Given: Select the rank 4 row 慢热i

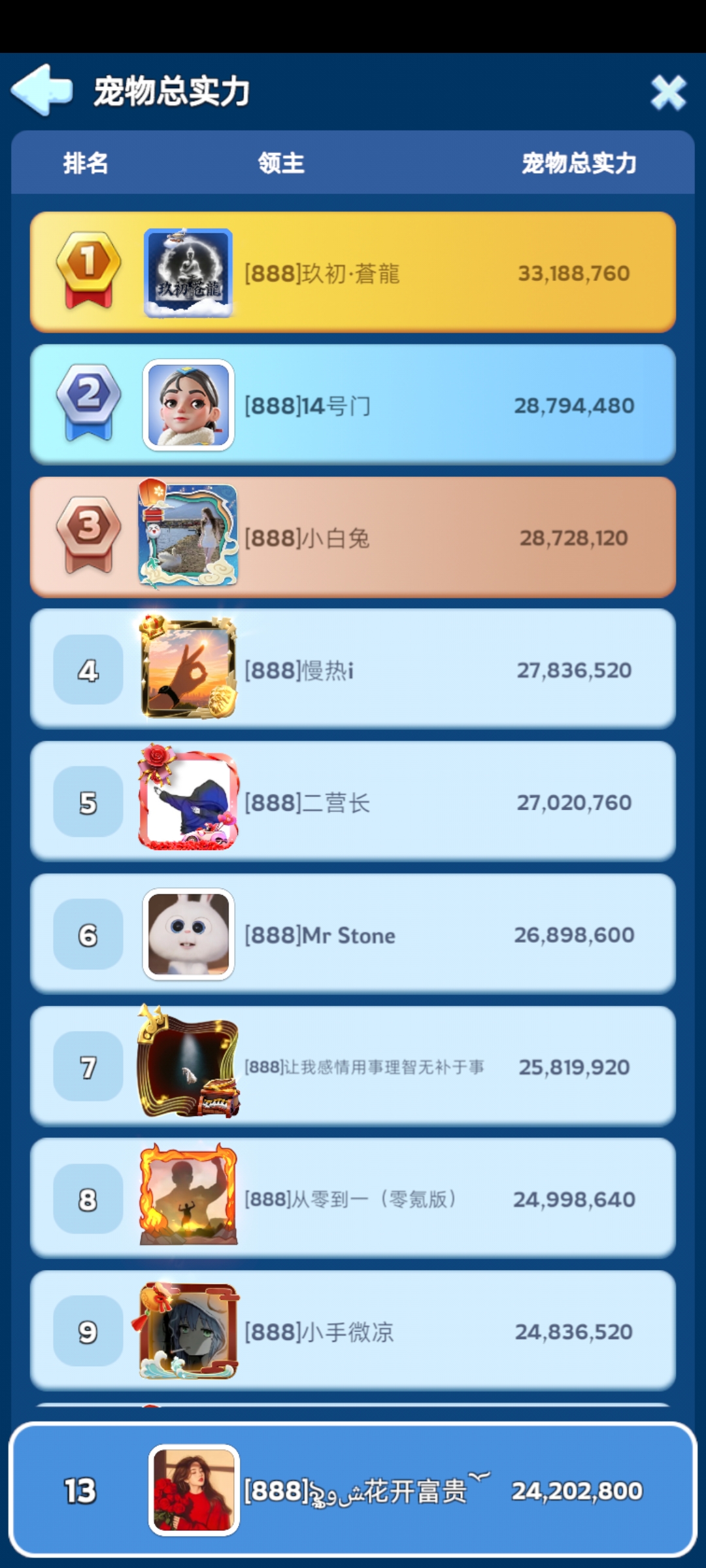Looking at the screenshot, I should pos(353,670).
